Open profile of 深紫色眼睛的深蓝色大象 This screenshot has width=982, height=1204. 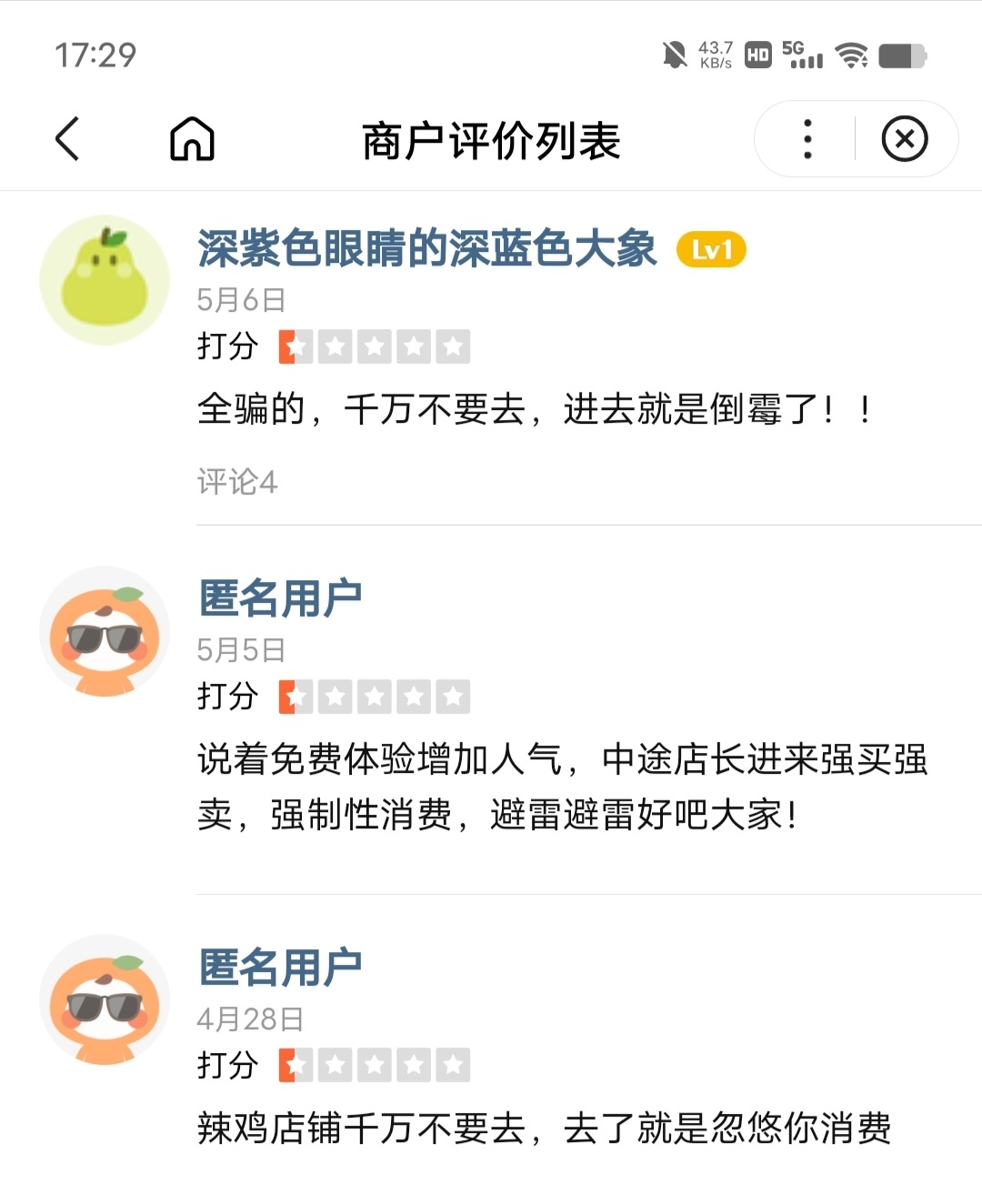pos(426,249)
